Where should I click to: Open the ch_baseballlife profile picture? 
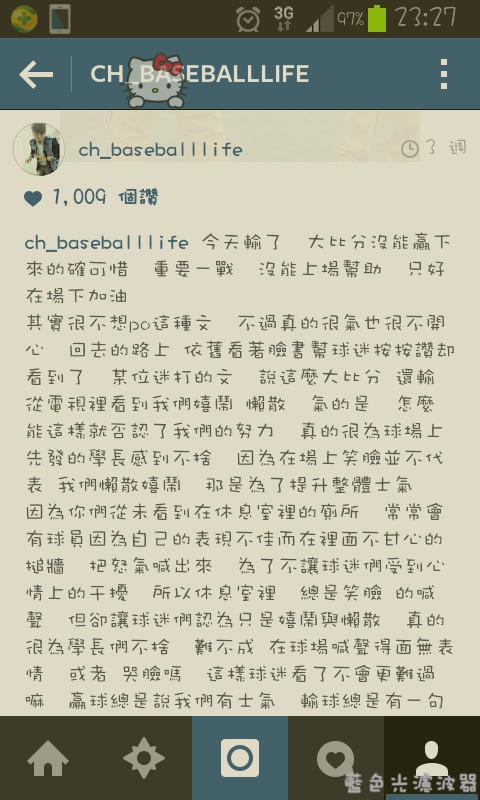(39, 149)
